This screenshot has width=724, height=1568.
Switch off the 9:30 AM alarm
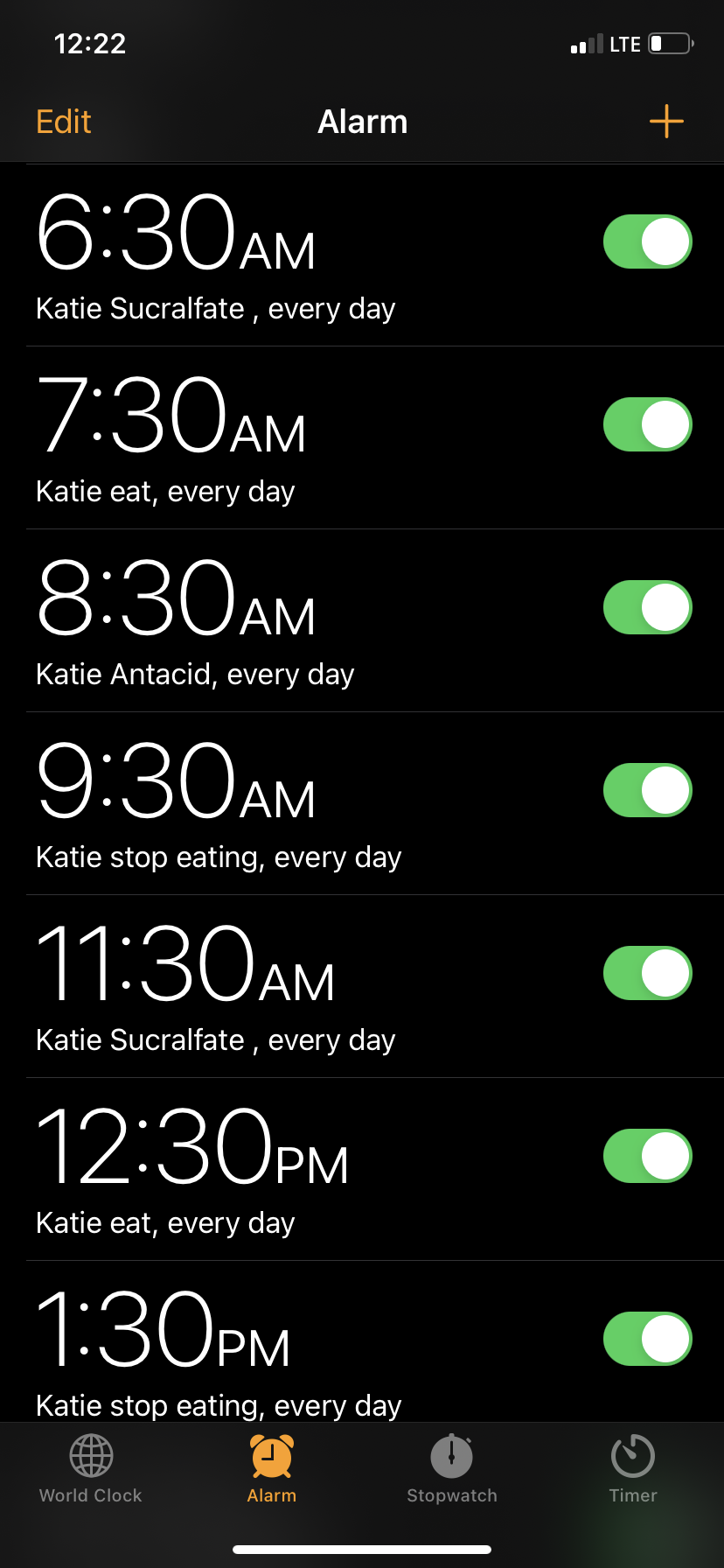pyautogui.click(x=647, y=790)
